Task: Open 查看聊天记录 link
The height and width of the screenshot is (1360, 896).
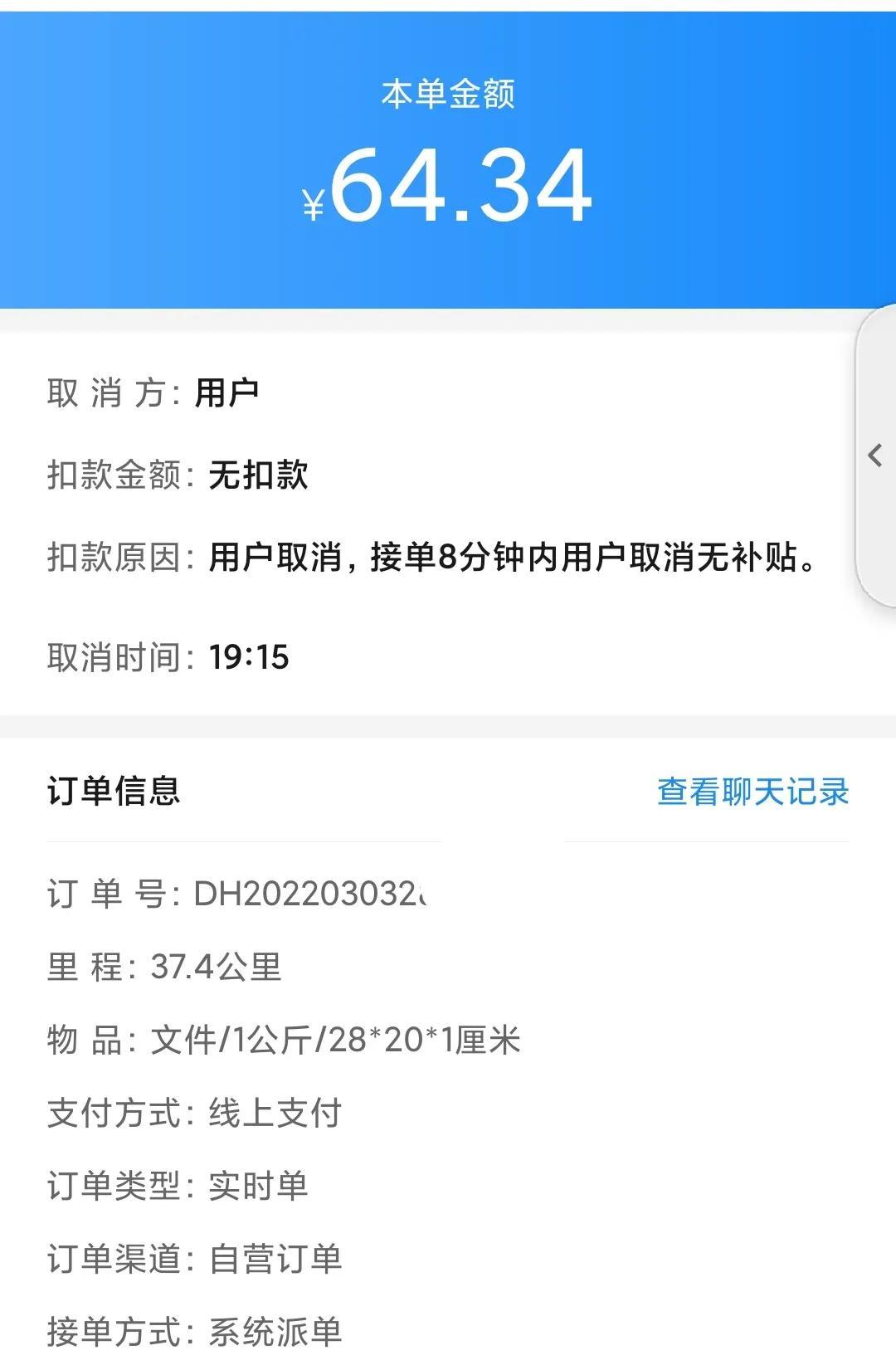Action: point(752,792)
